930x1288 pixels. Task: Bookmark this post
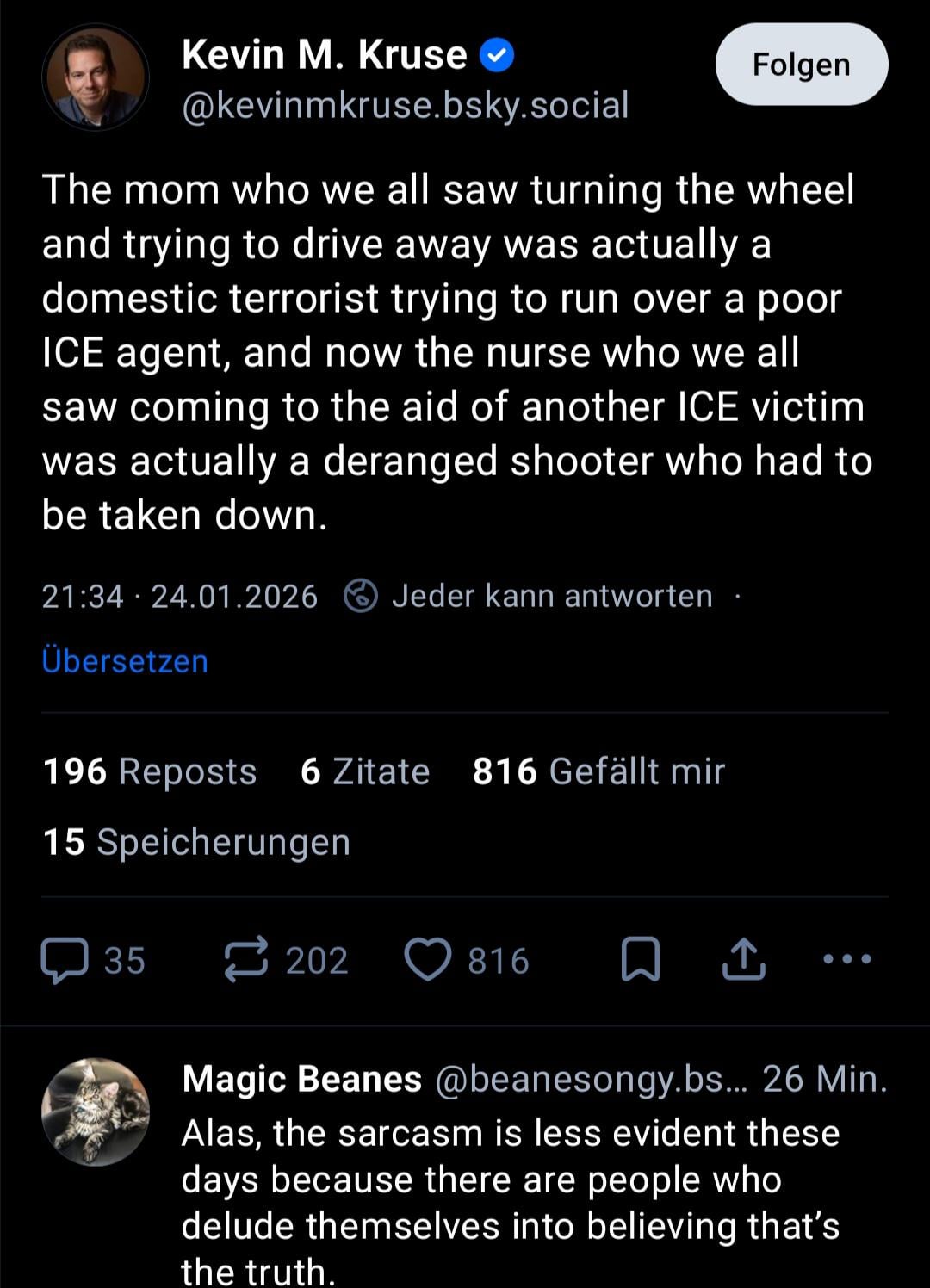pos(641,960)
